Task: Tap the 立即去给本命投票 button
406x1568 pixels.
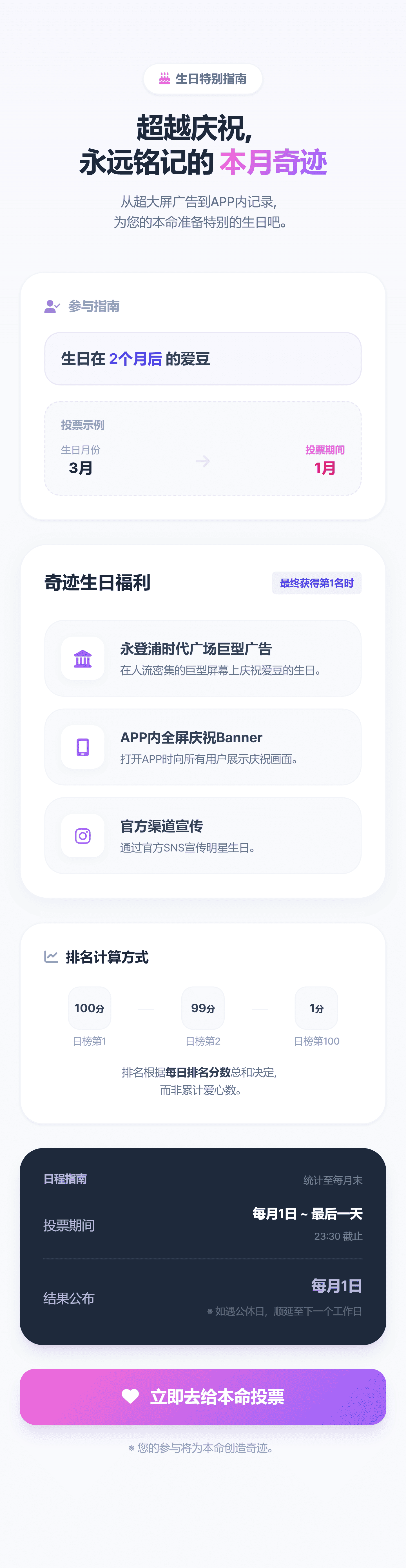Action: click(203, 1396)
